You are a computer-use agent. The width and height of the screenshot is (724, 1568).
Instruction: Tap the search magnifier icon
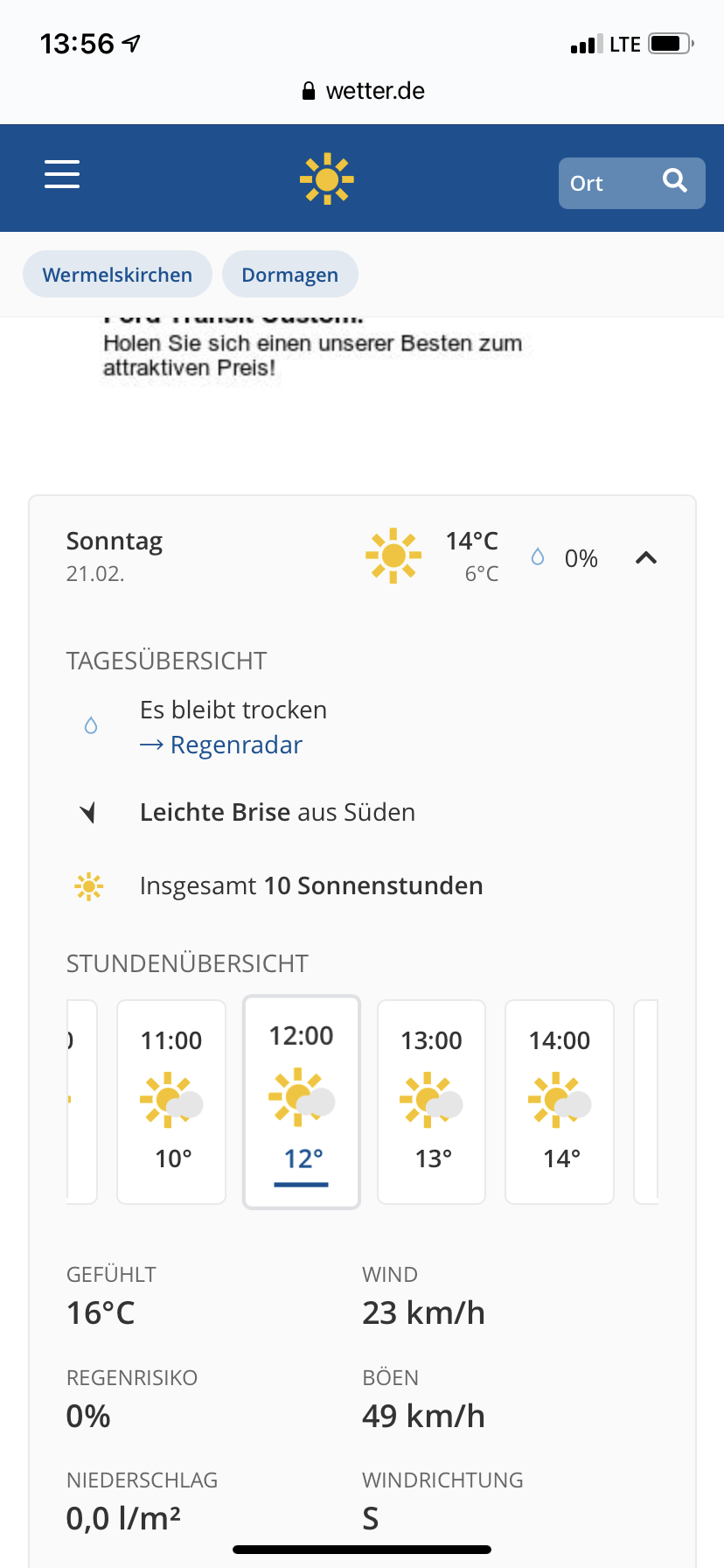(675, 181)
